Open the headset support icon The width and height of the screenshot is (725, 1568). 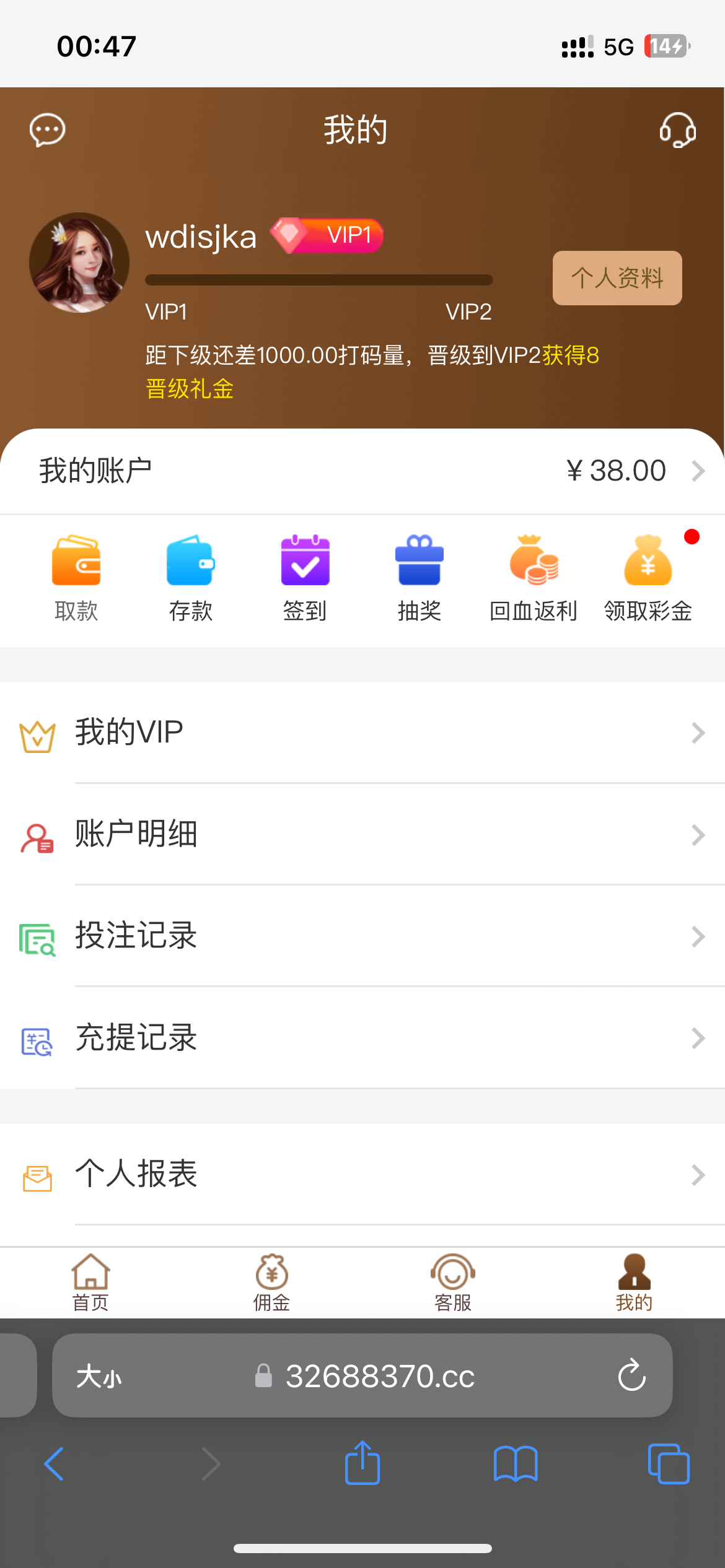tap(677, 130)
